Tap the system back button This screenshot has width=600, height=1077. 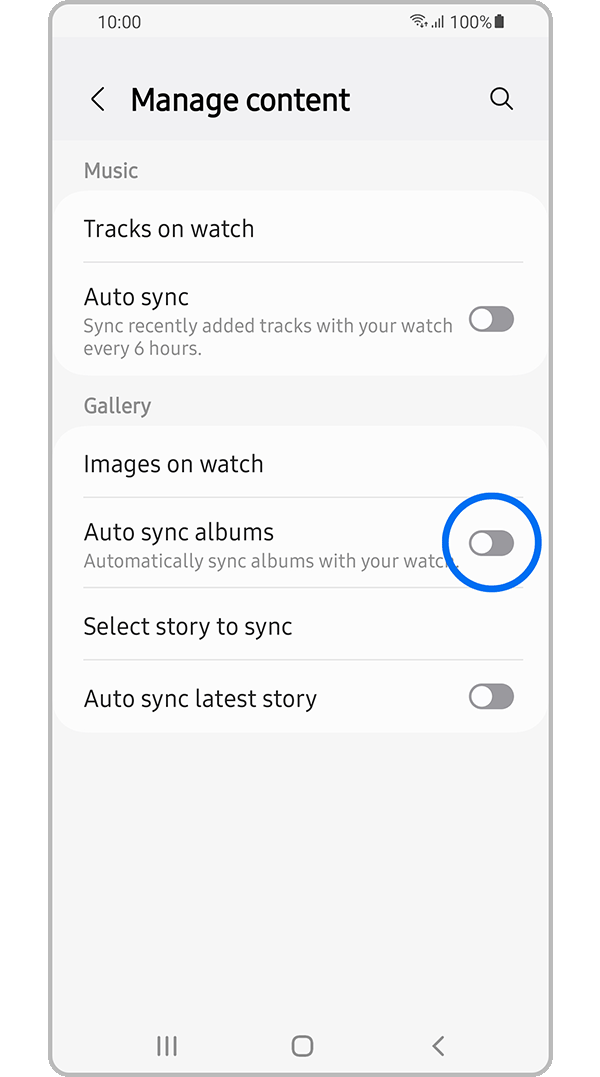437,1046
